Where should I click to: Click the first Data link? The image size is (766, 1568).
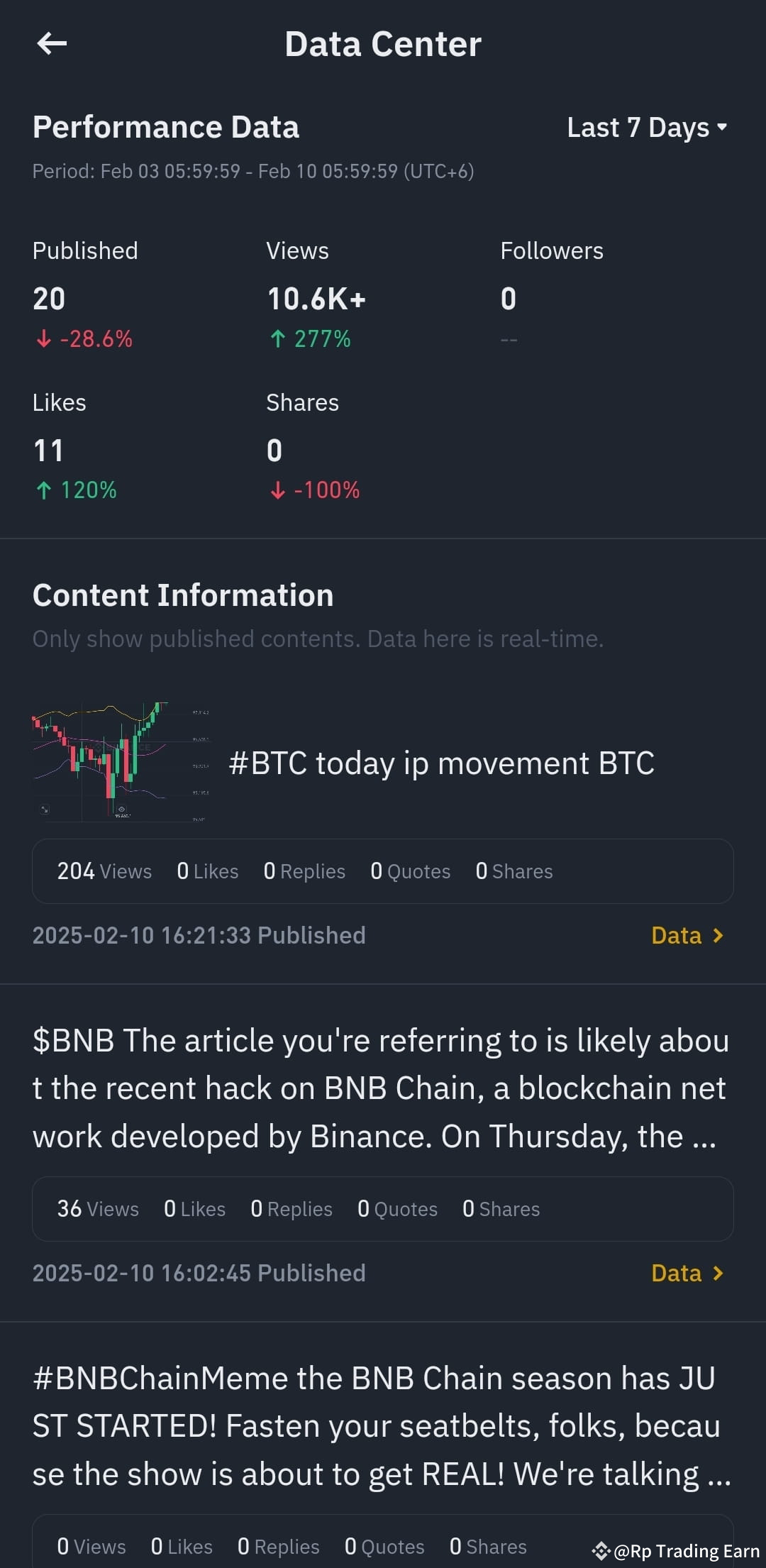675,935
